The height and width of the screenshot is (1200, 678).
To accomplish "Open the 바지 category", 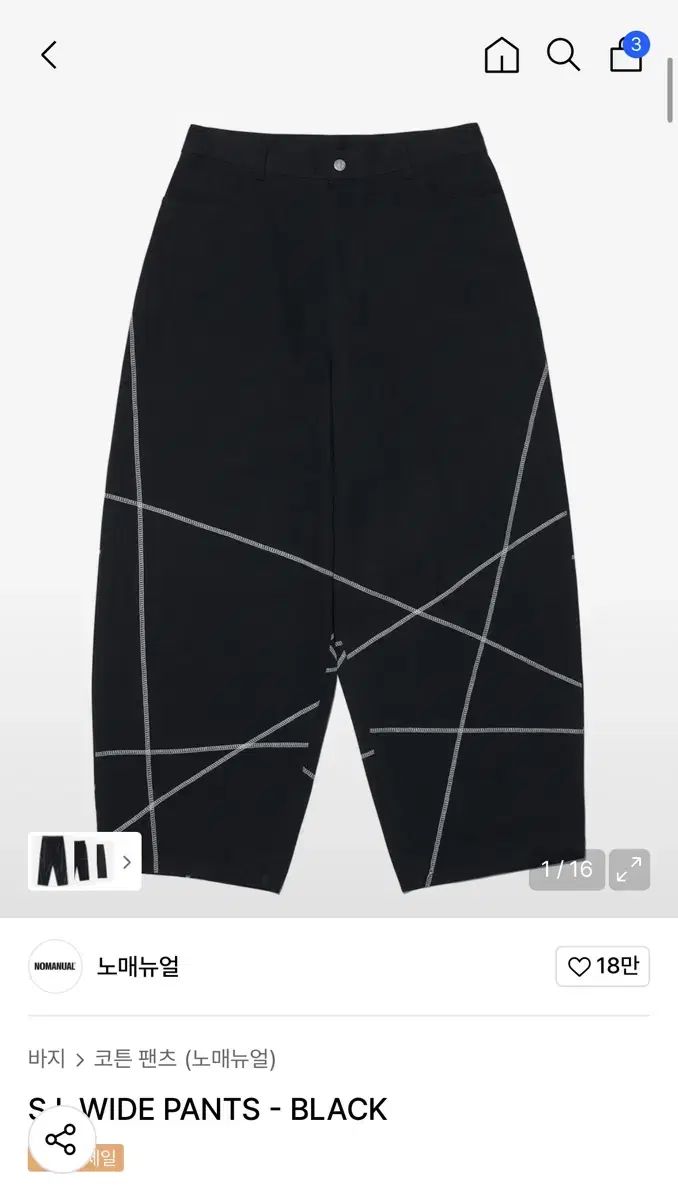I will click(46, 1058).
